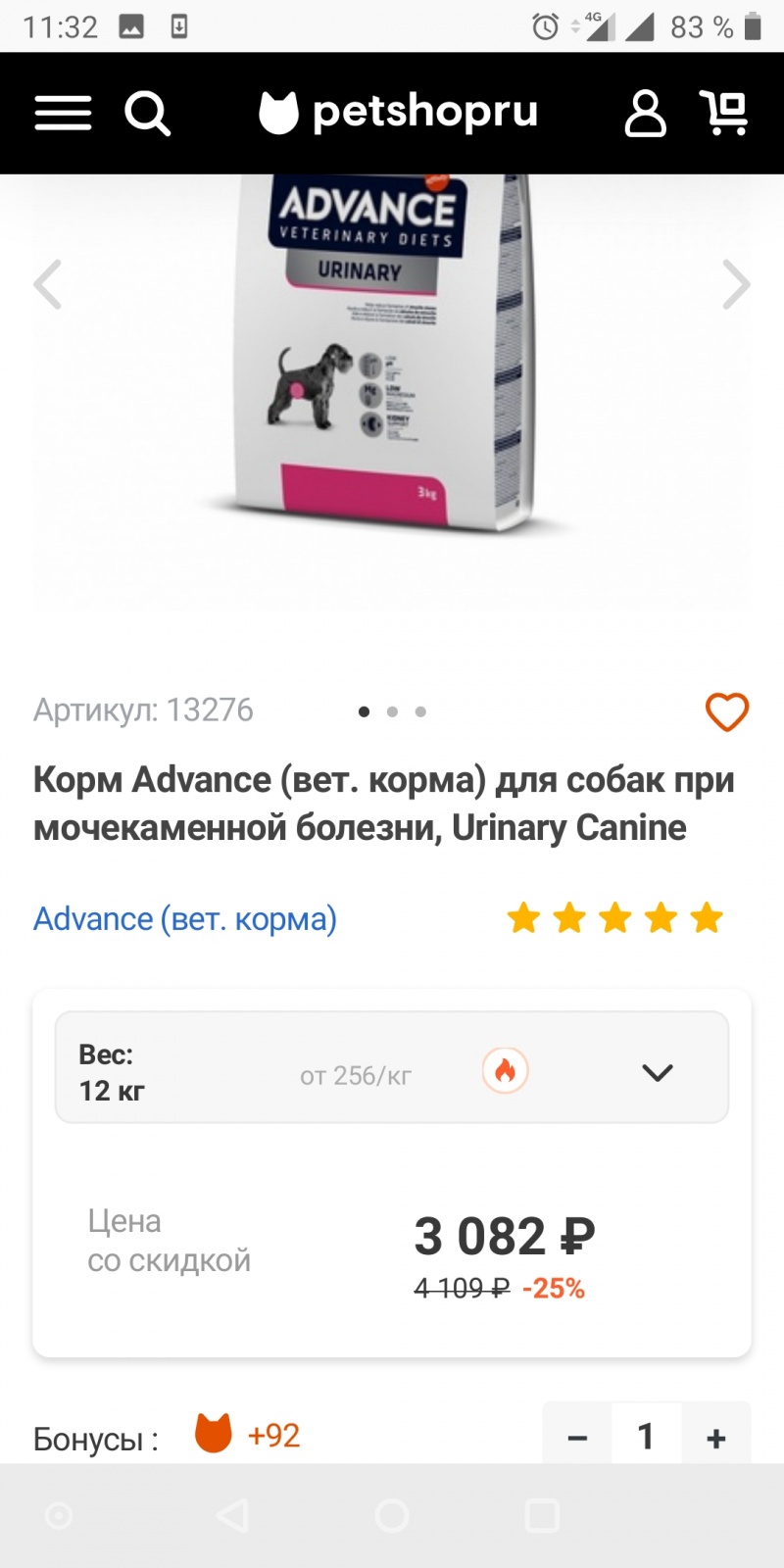This screenshot has width=784, height=1568.
Task: Go to petshopru home logo
Action: pos(398,113)
